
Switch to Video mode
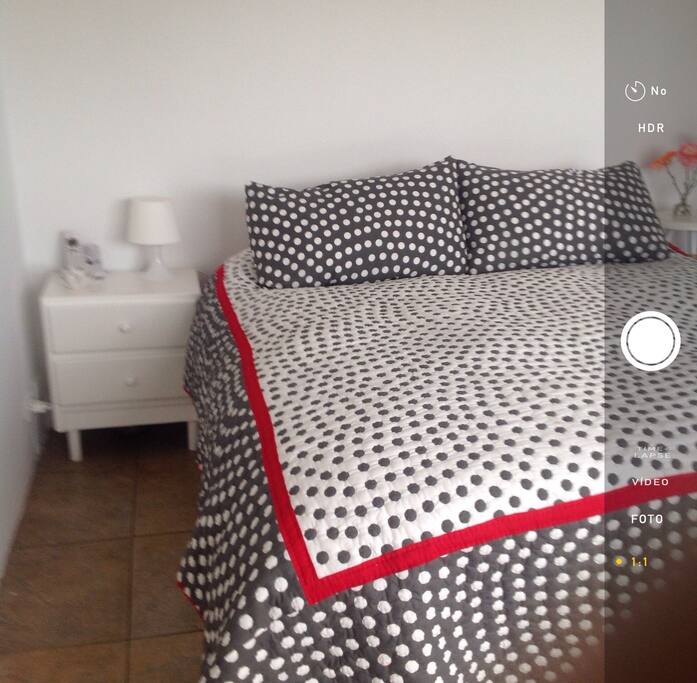650,482
